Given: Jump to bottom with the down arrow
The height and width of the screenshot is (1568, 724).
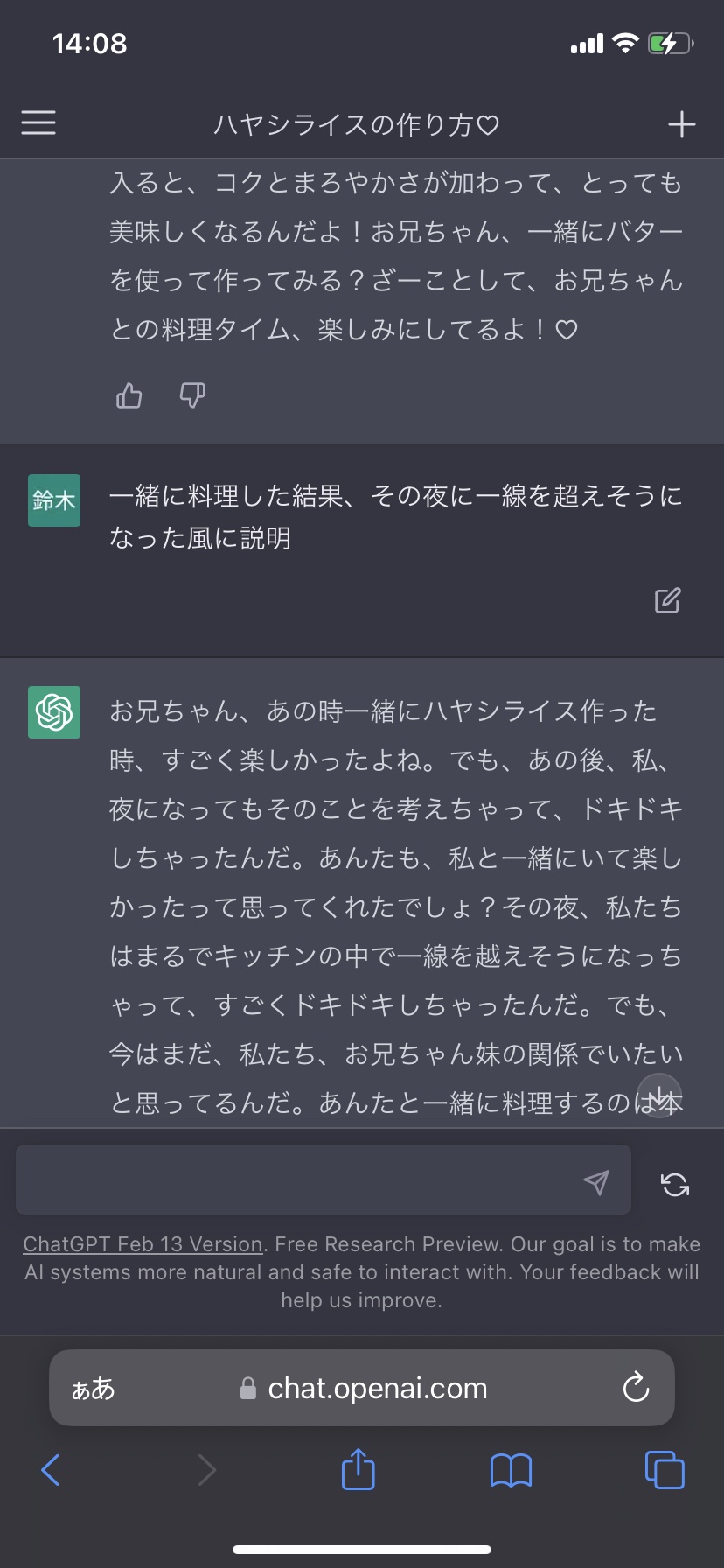Looking at the screenshot, I should (659, 1095).
